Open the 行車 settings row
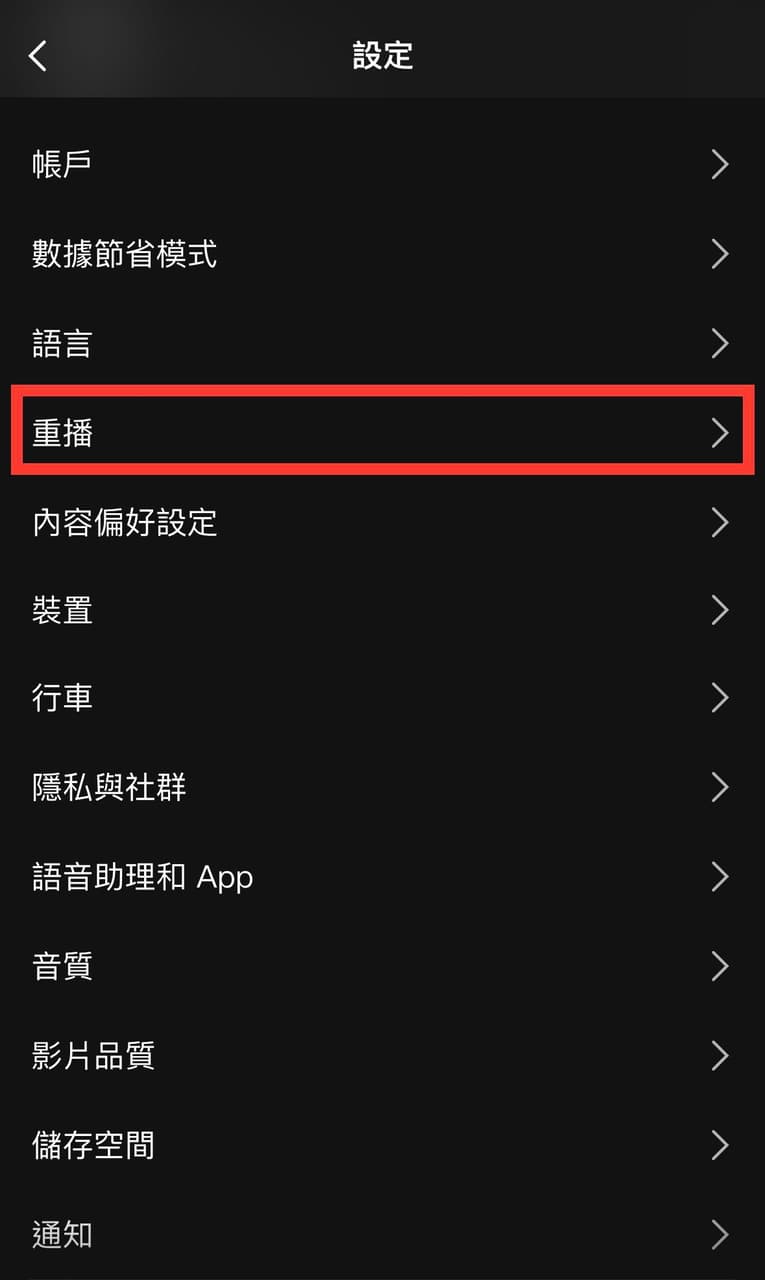 pos(382,698)
